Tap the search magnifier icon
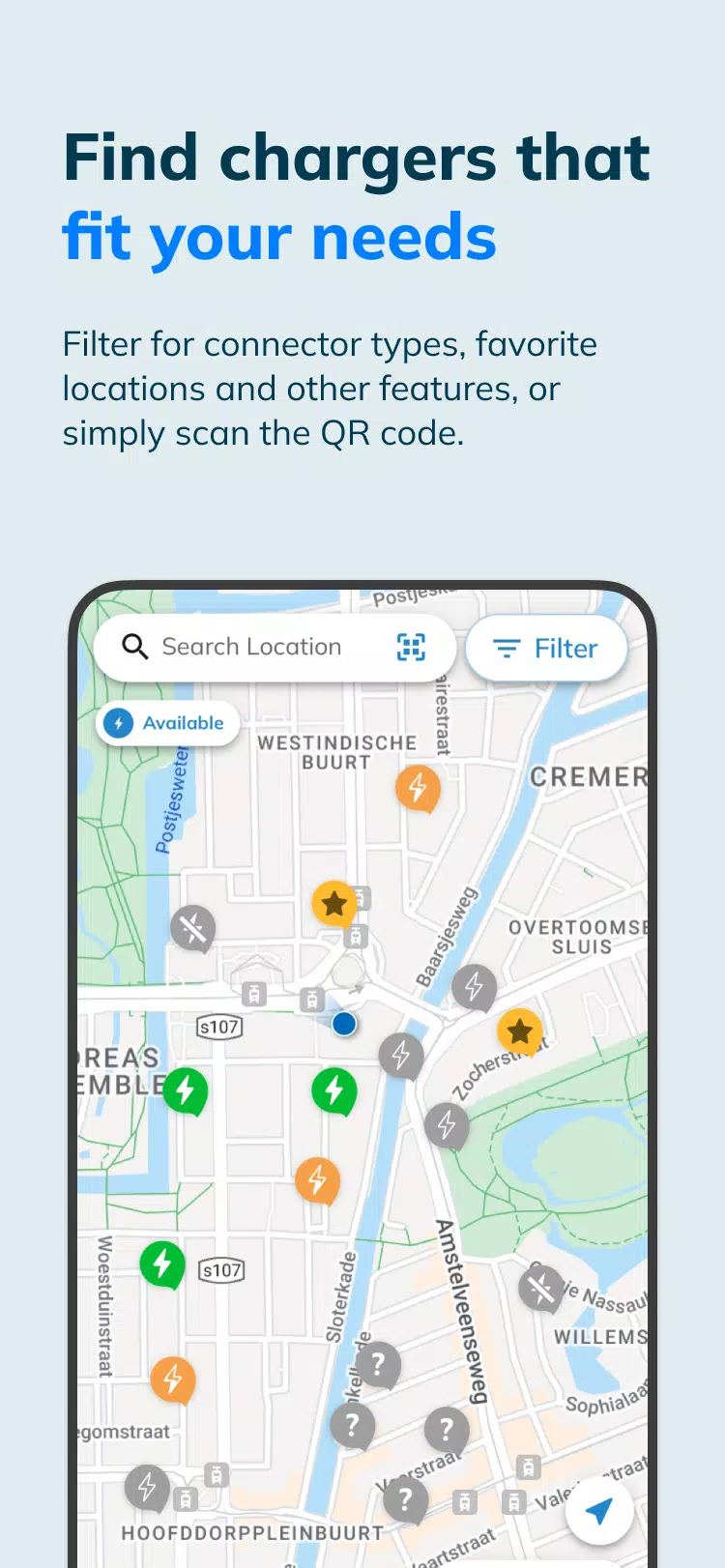 [134, 646]
